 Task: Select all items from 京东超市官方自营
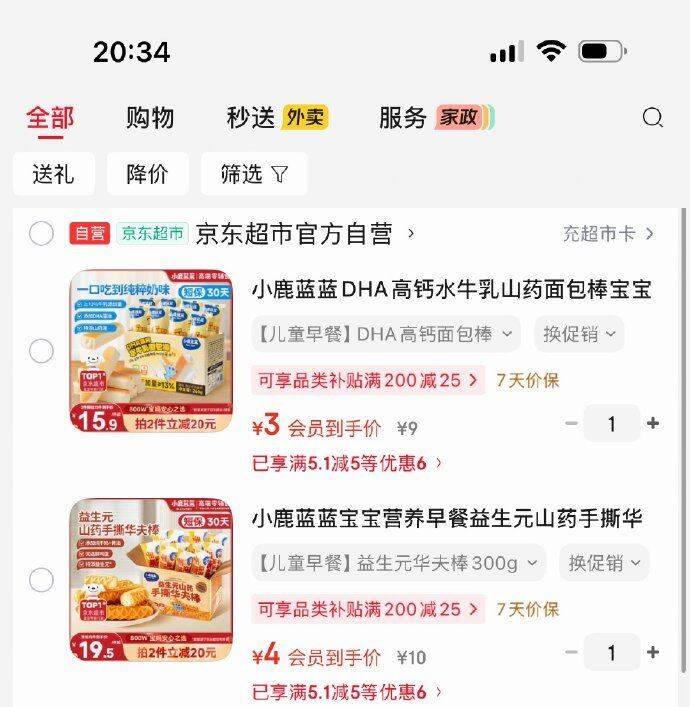pyautogui.click(x=41, y=234)
